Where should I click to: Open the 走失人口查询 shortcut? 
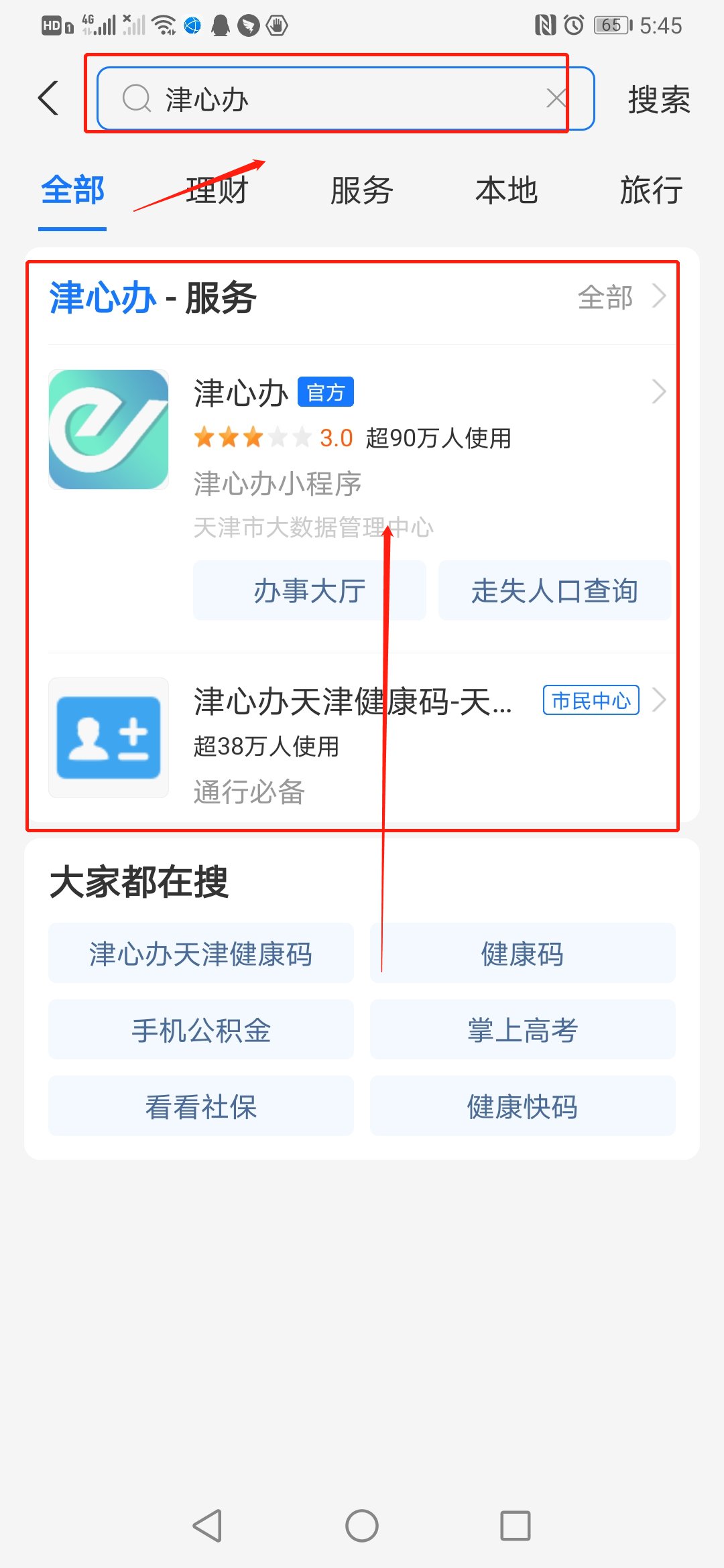pyautogui.click(x=554, y=591)
